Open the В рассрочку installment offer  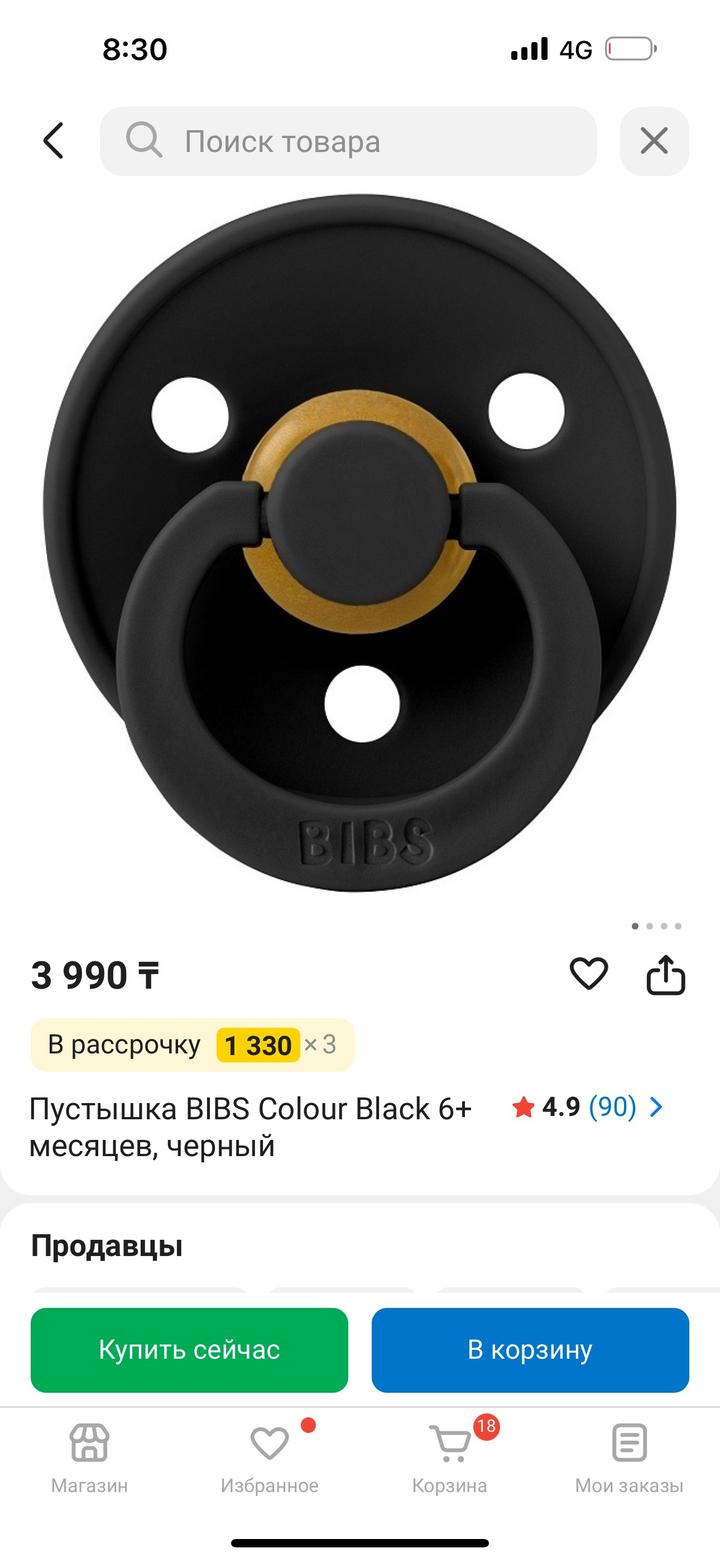point(192,1045)
